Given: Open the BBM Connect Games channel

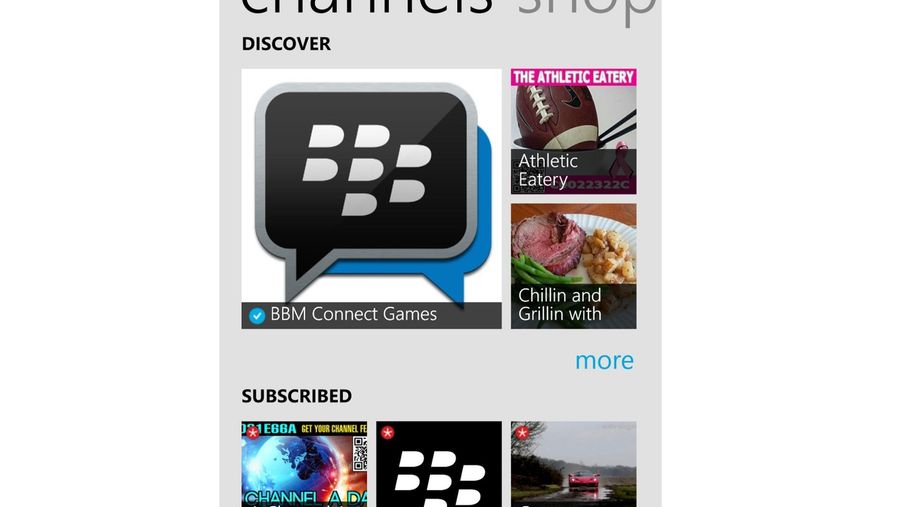Looking at the screenshot, I should pyautogui.click(x=371, y=199).
